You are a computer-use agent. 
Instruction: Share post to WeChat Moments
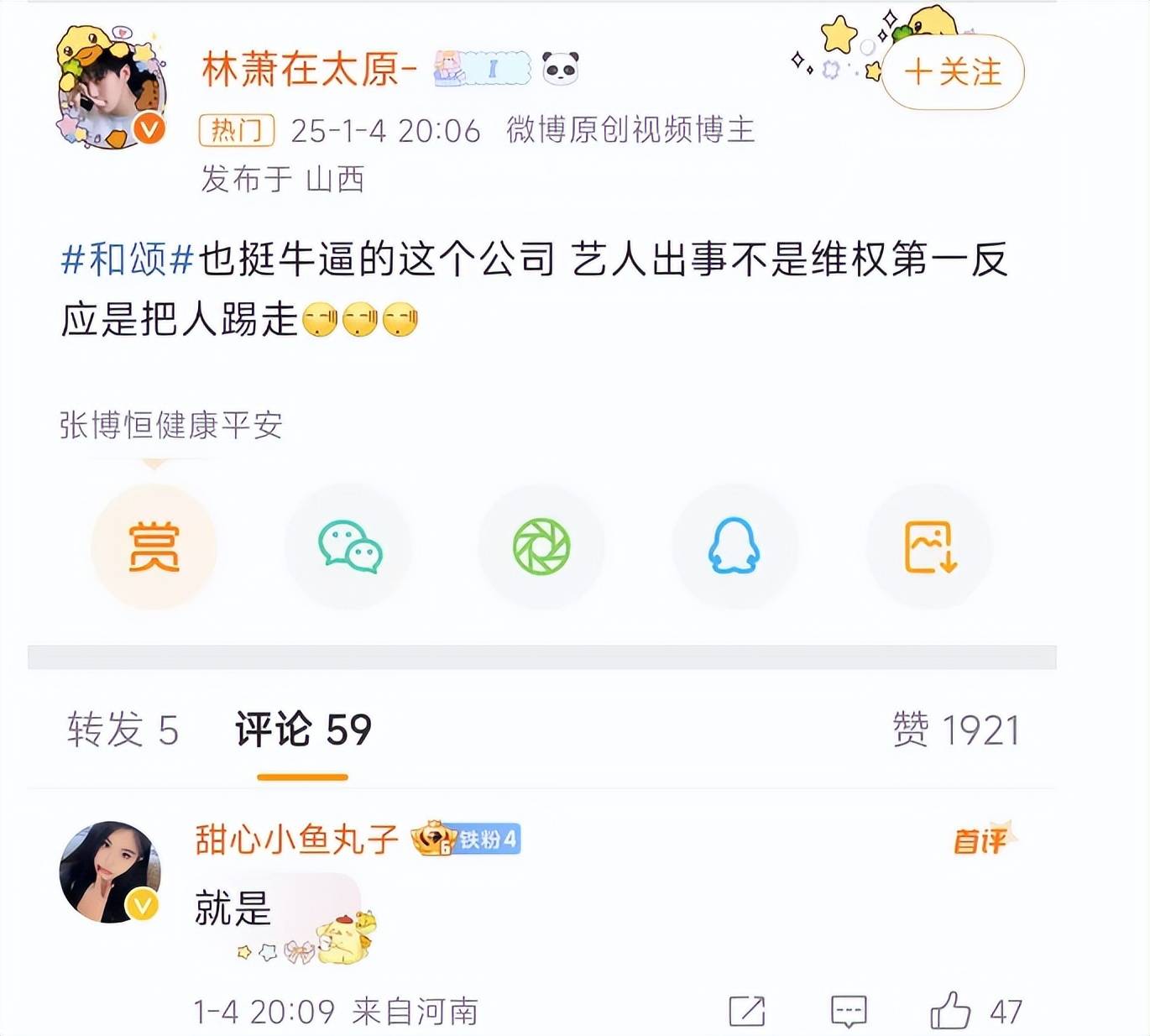[x=541, y=547]
